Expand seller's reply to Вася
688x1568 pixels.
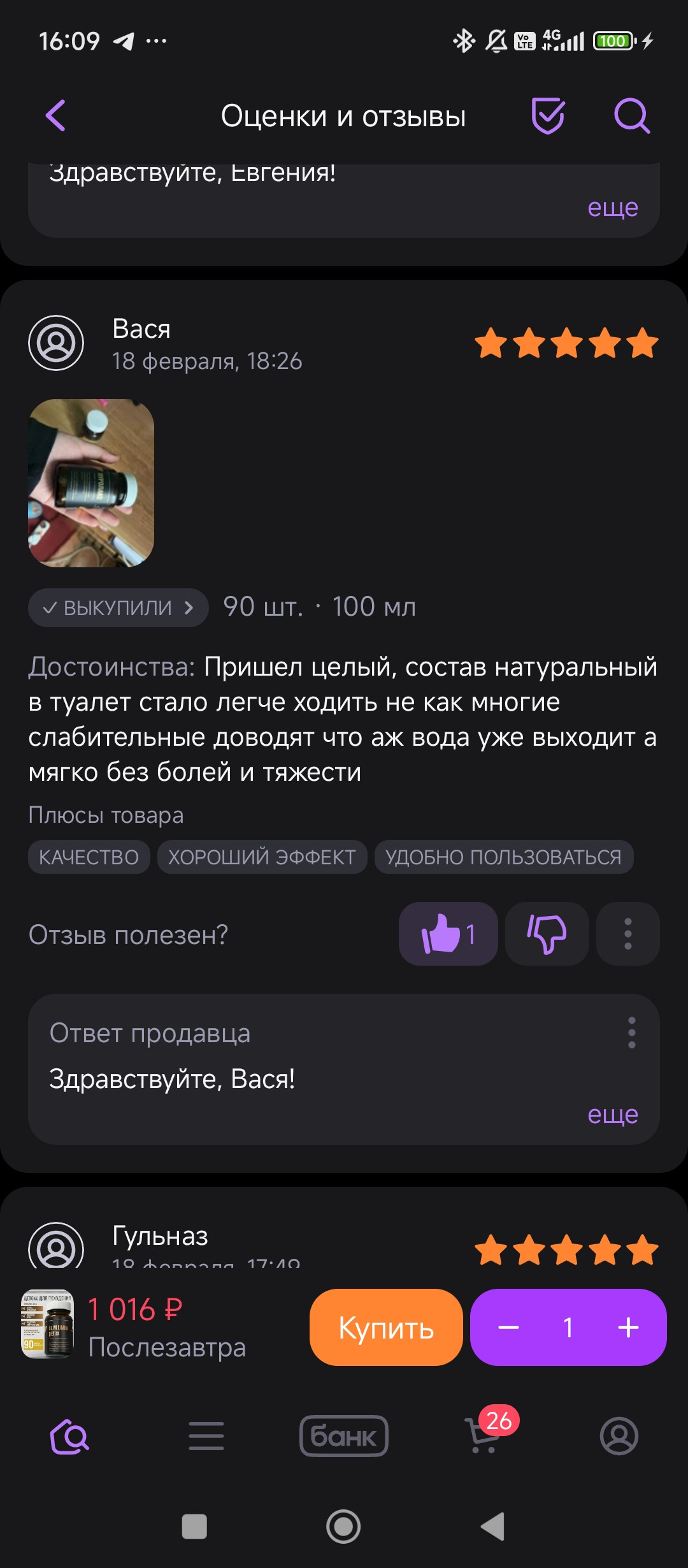(x=612, y=1115)
